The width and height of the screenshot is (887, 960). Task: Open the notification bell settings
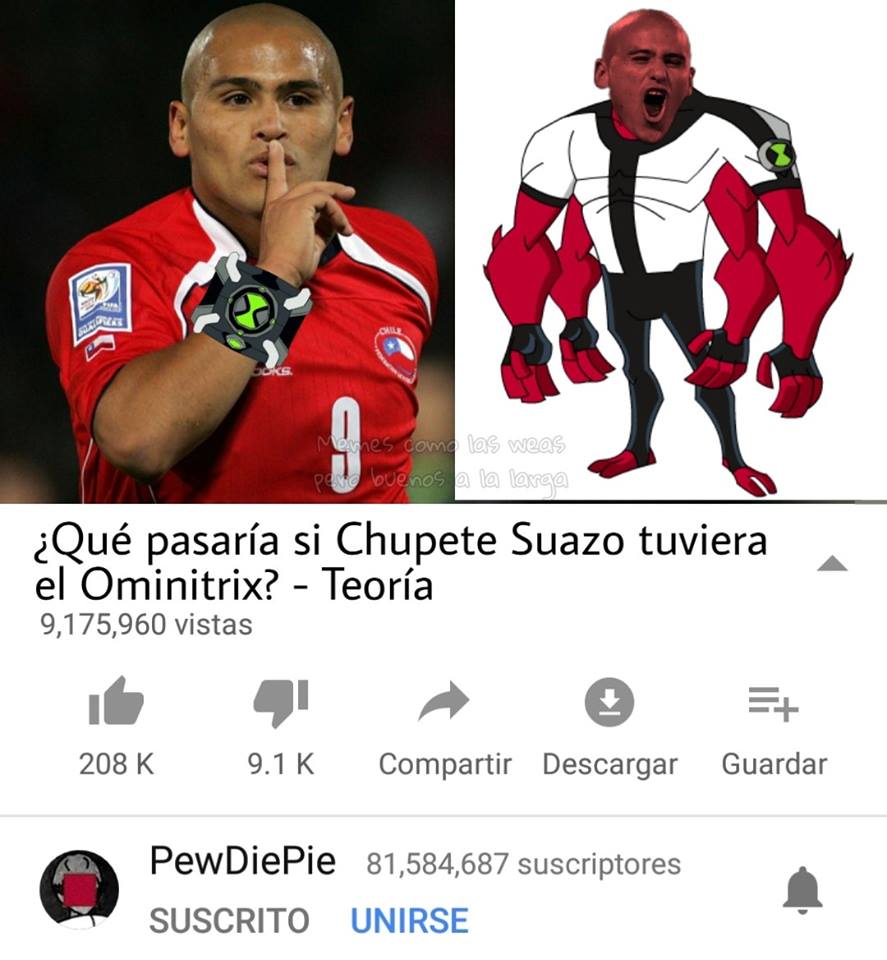[802, 890]
